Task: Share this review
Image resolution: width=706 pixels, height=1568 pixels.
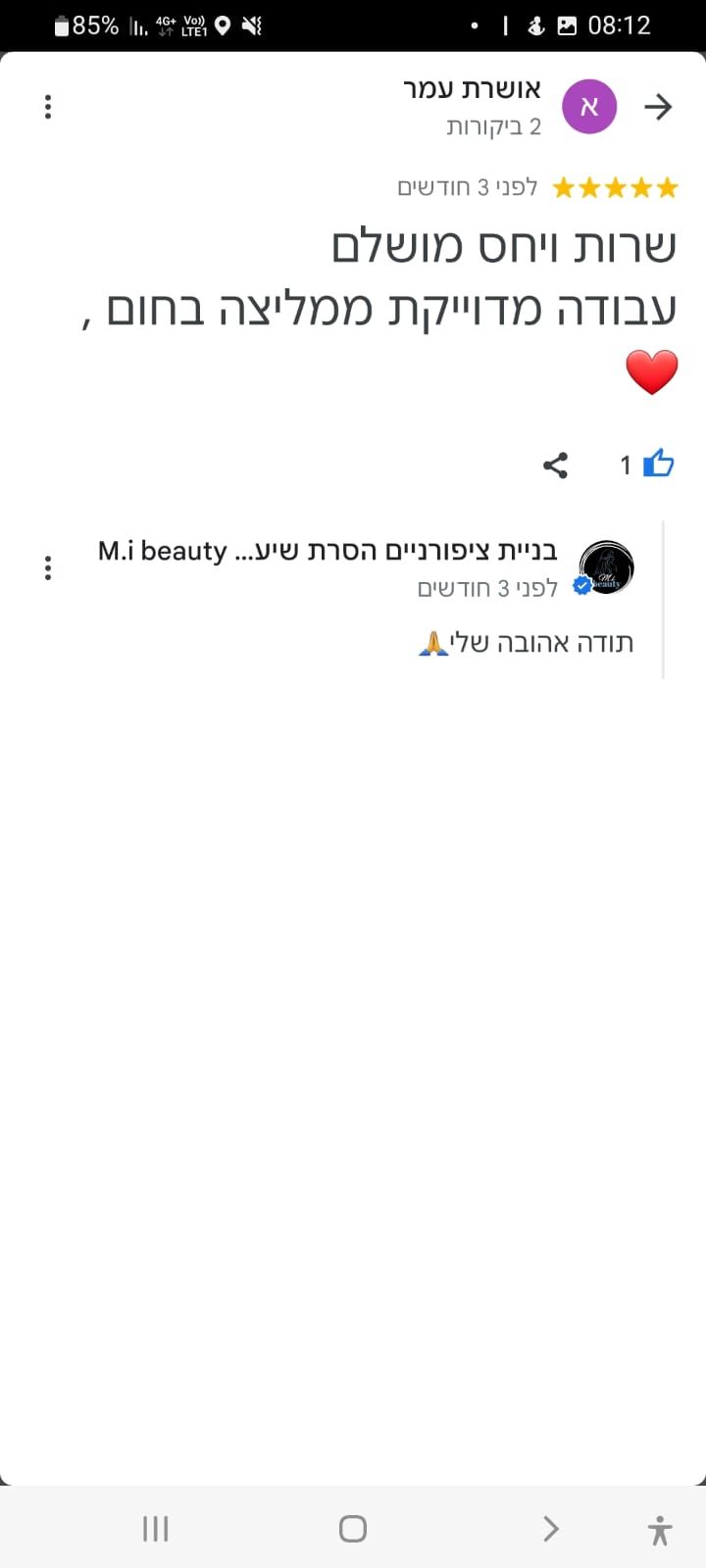Action: [556, 465]
